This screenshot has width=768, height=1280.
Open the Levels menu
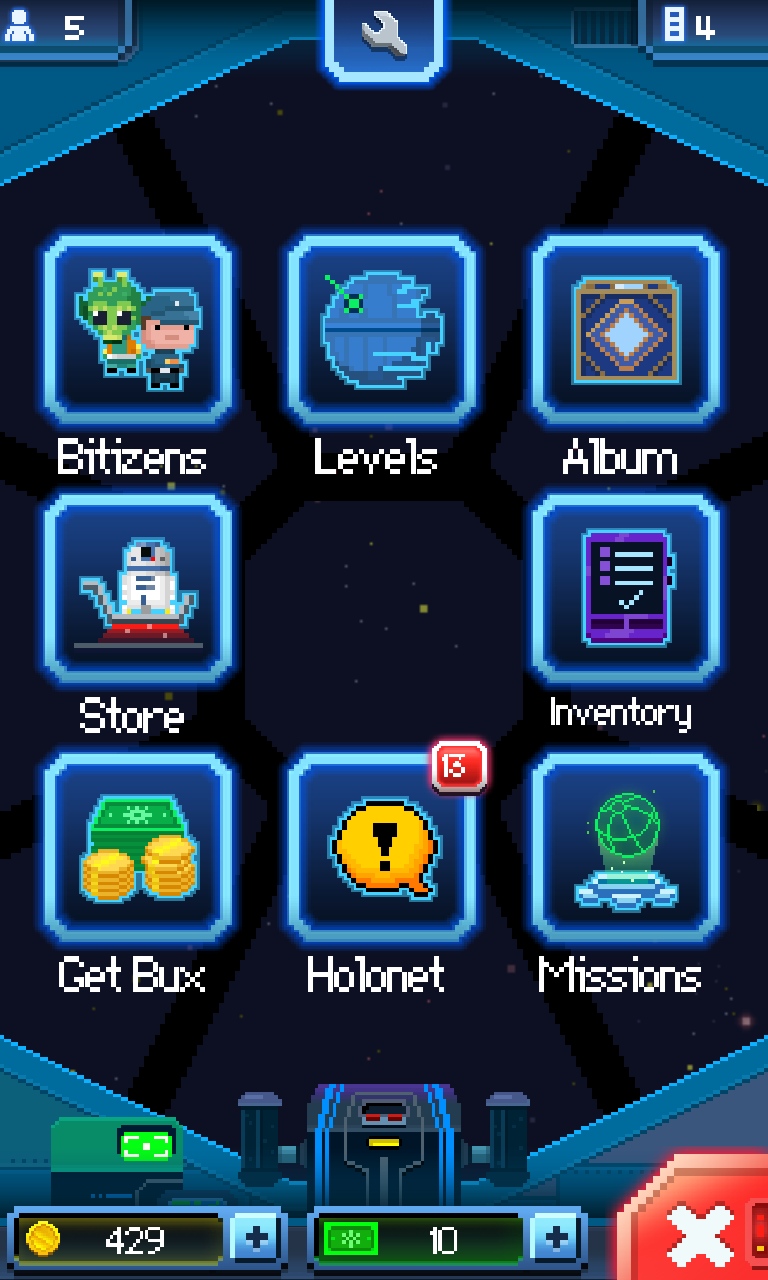point(382,330)
